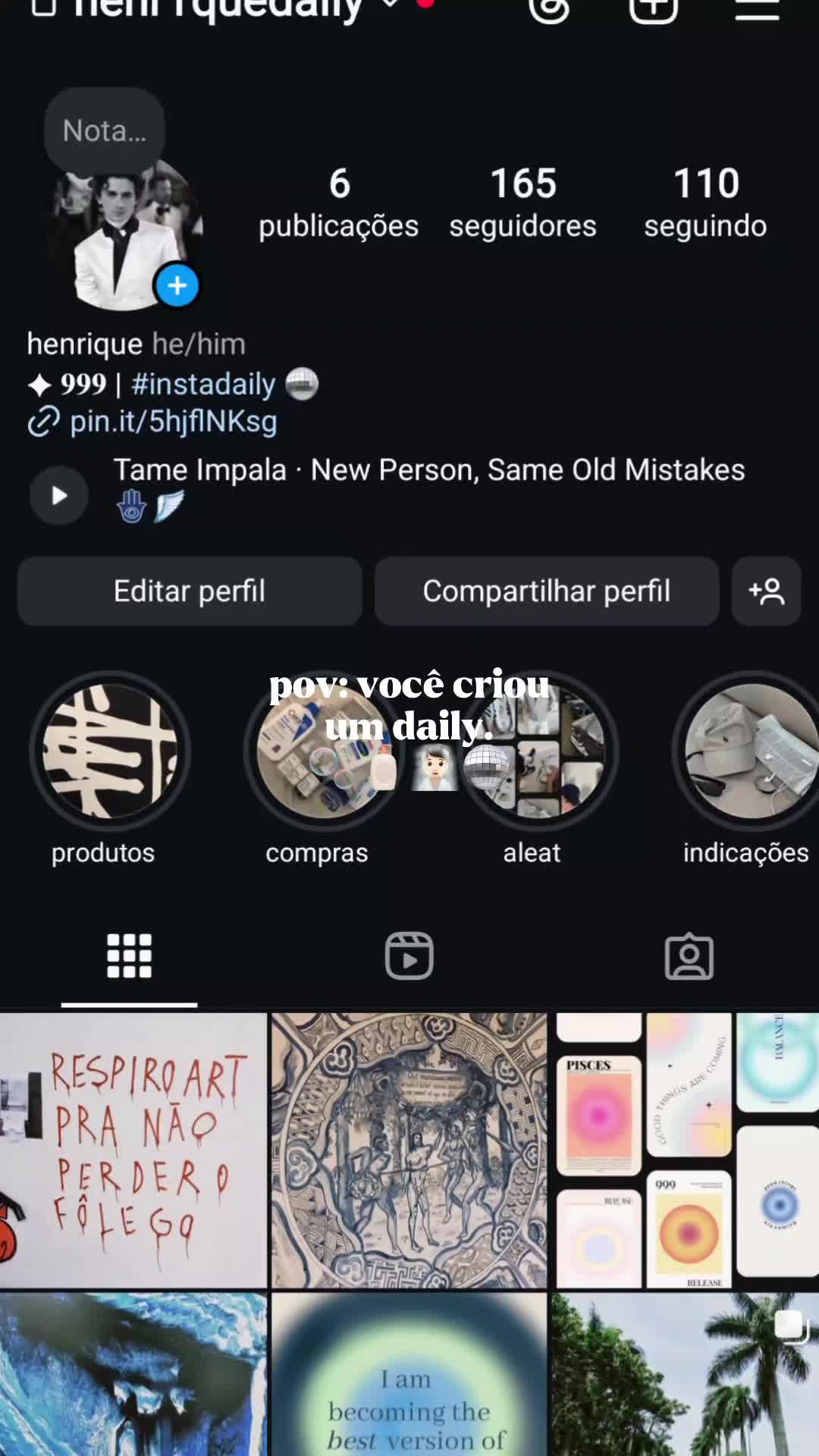View the 110 seguindo list

pos(705,202)
